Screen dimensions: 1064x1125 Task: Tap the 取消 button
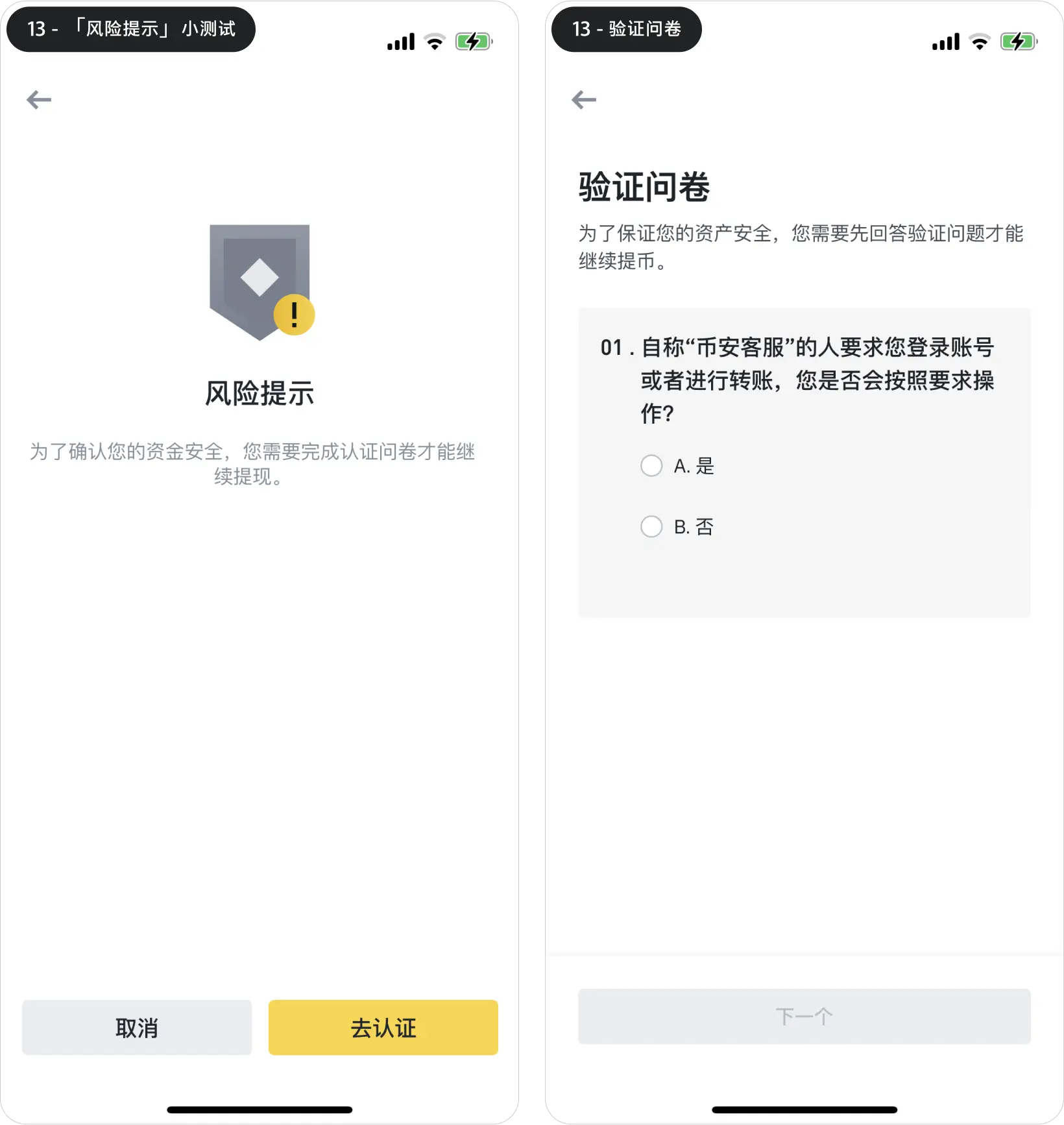[x=137, y=1028]
